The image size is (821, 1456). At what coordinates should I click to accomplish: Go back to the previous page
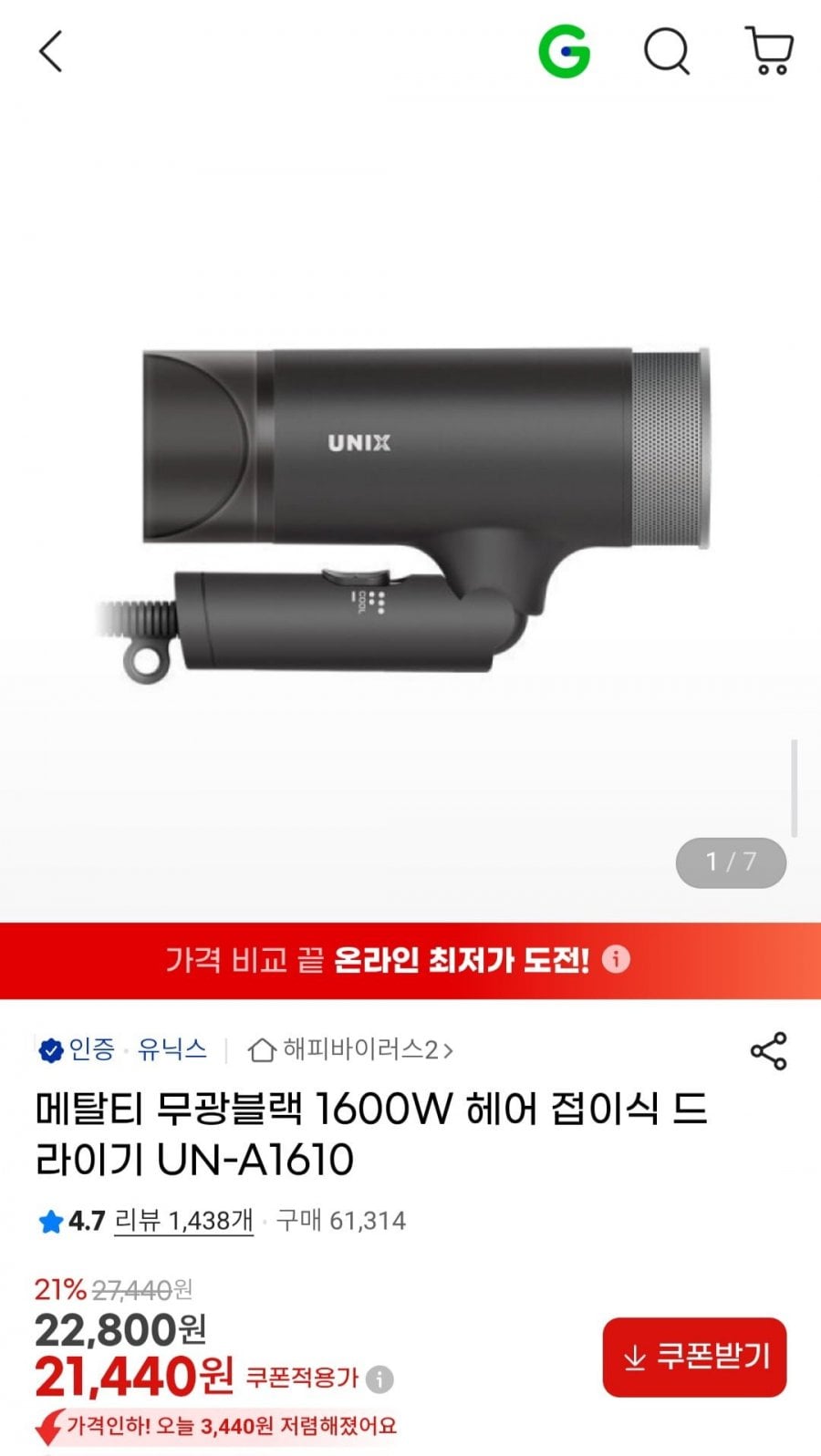coord(51,51)
